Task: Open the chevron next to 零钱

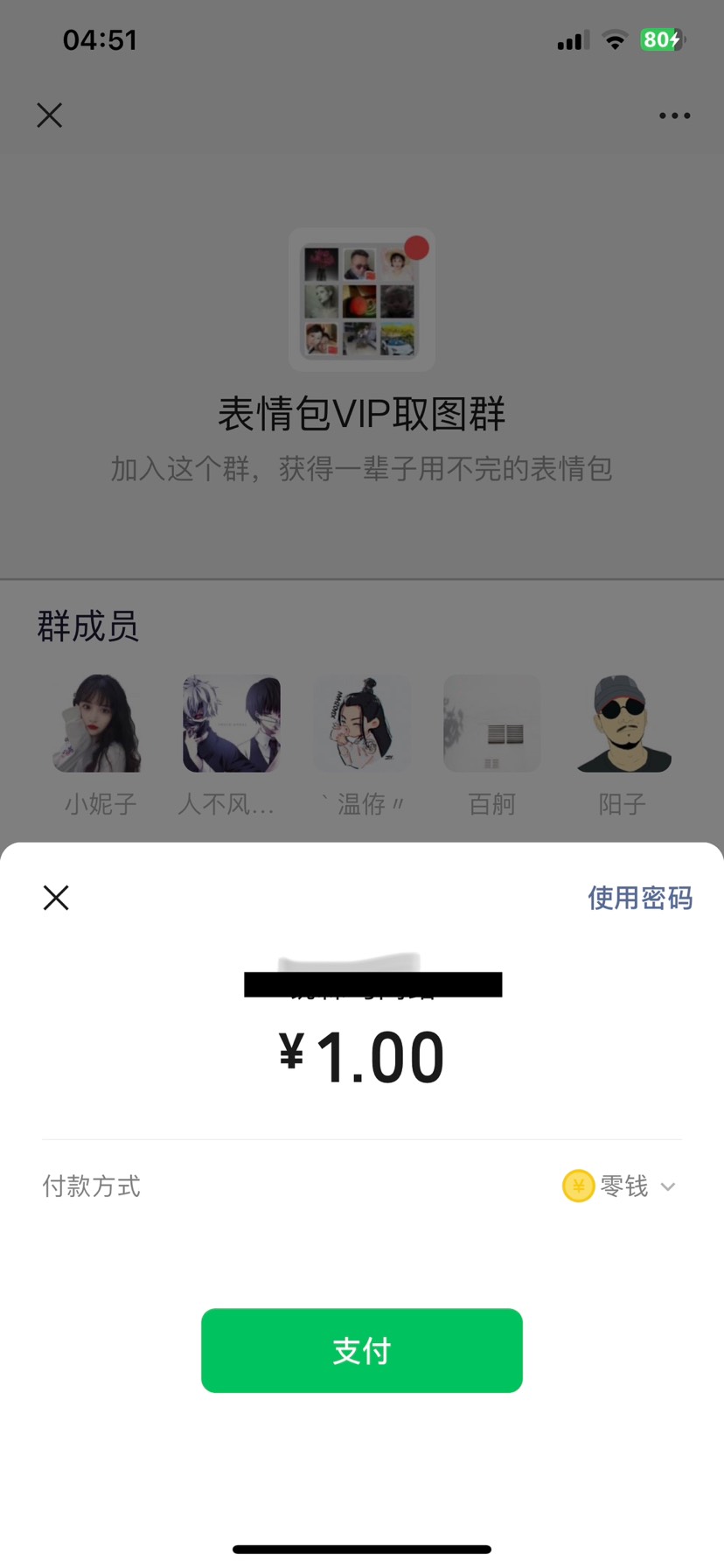Action: [x=668, y=1187]
